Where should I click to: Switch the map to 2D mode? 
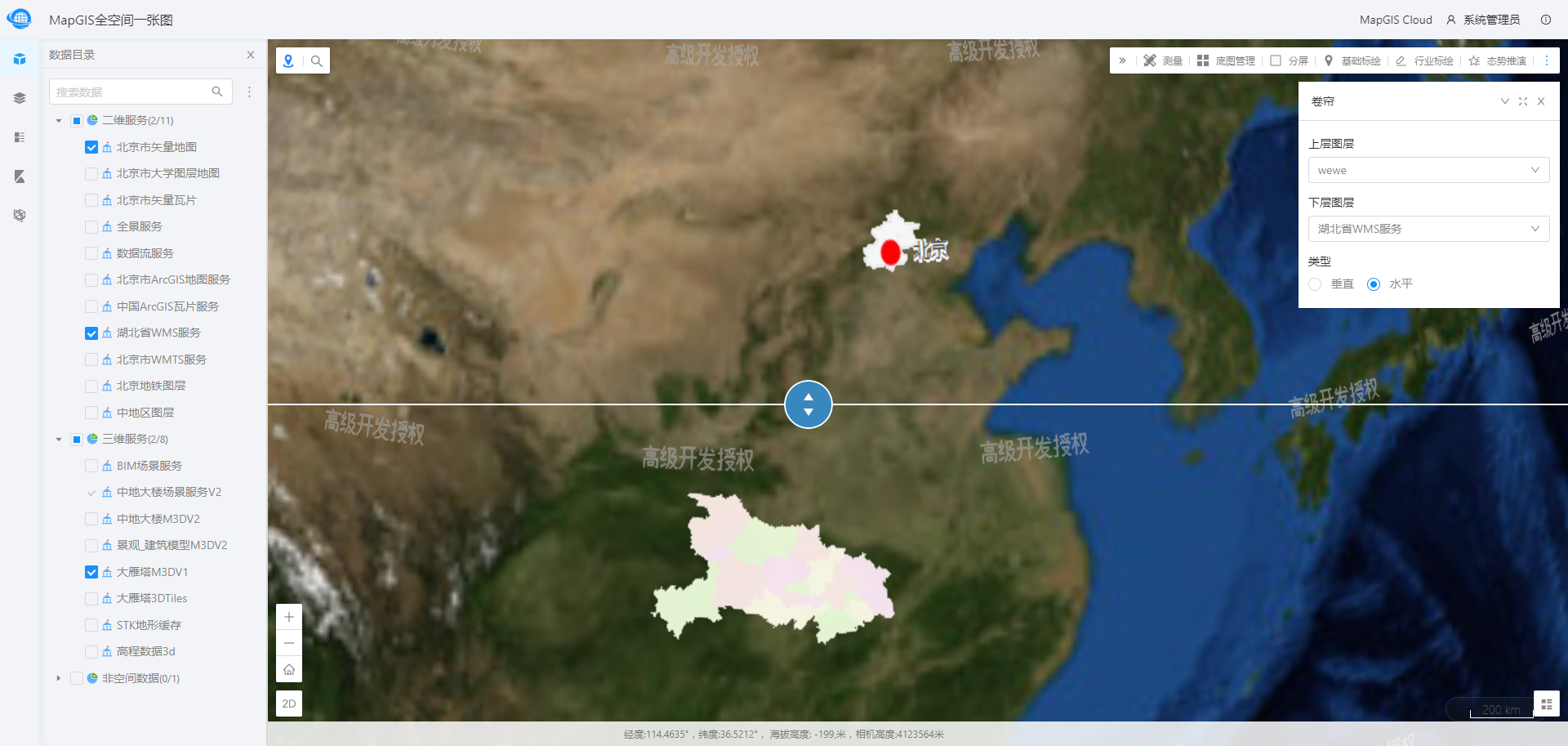click(289, 704)
